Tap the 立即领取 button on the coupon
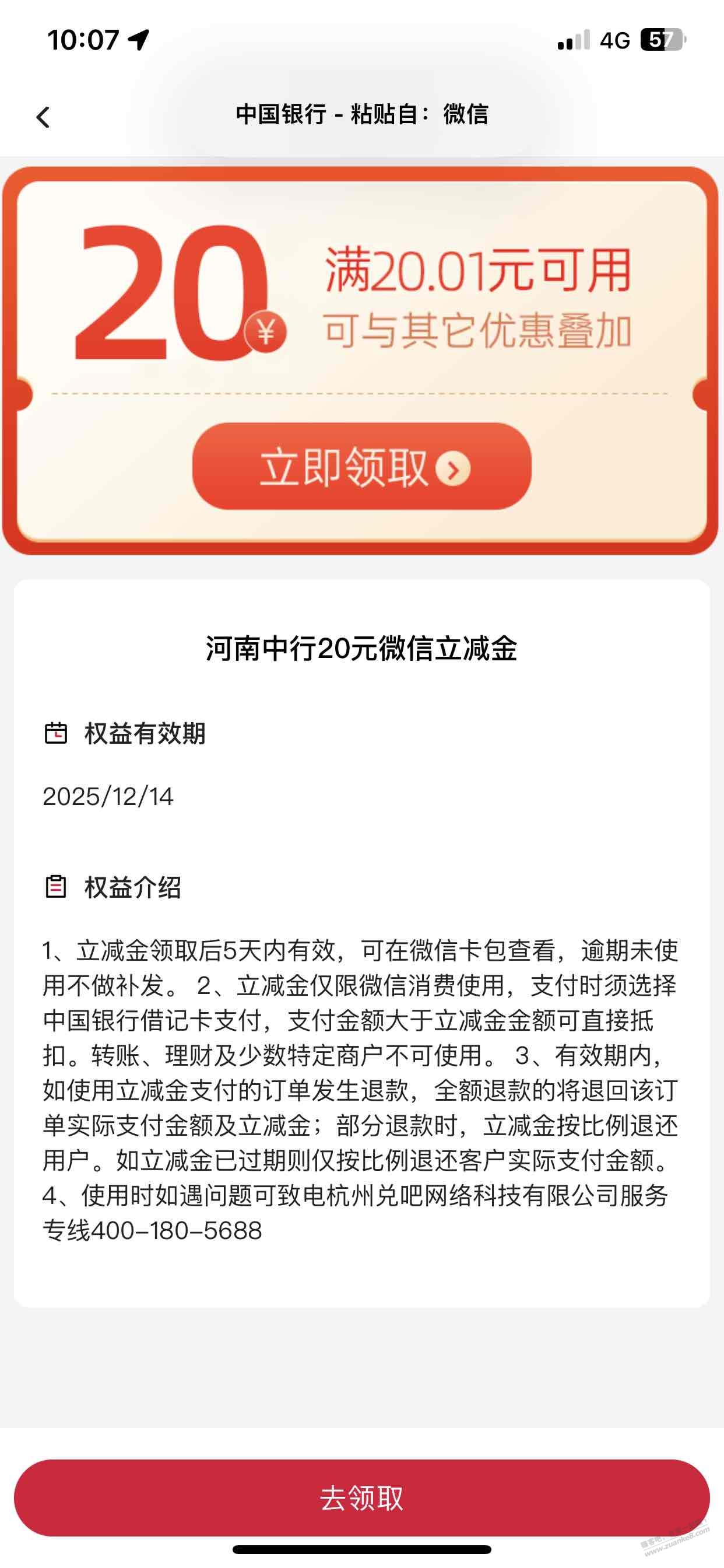 [x=361, y=467]
